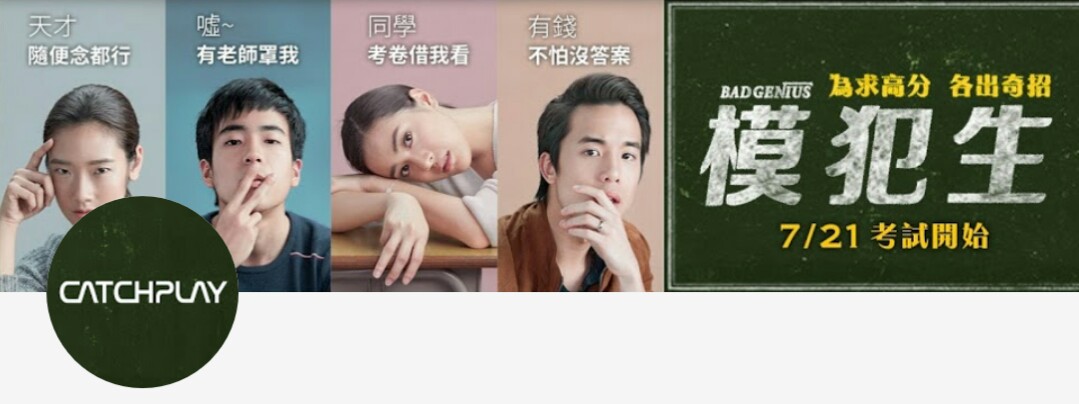Open the CATCHPLAY profile picture
This screenshot has height=404, width=1079.
pyautogui.click(x=142, y=292)
